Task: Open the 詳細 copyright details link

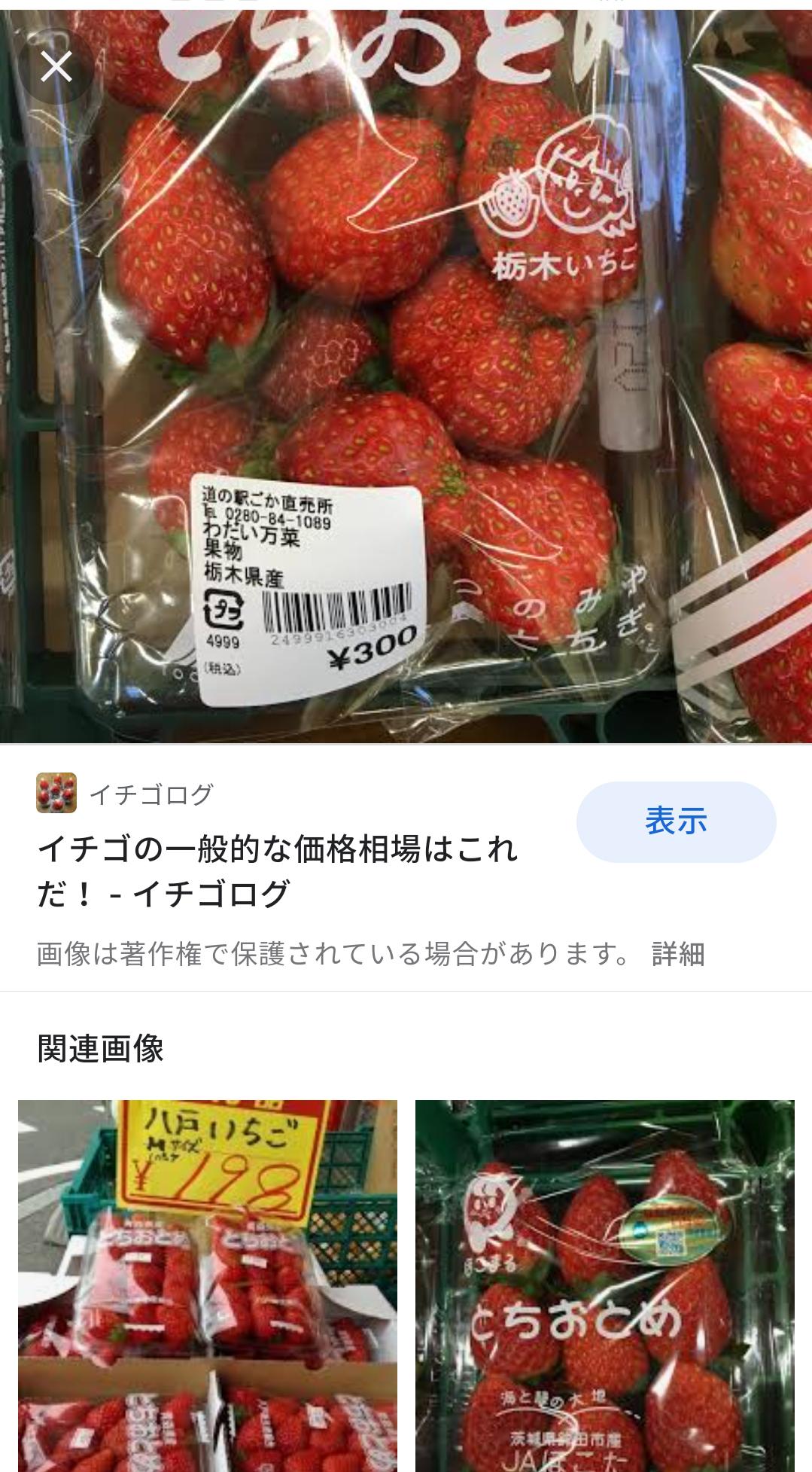Action: (677, 954)
